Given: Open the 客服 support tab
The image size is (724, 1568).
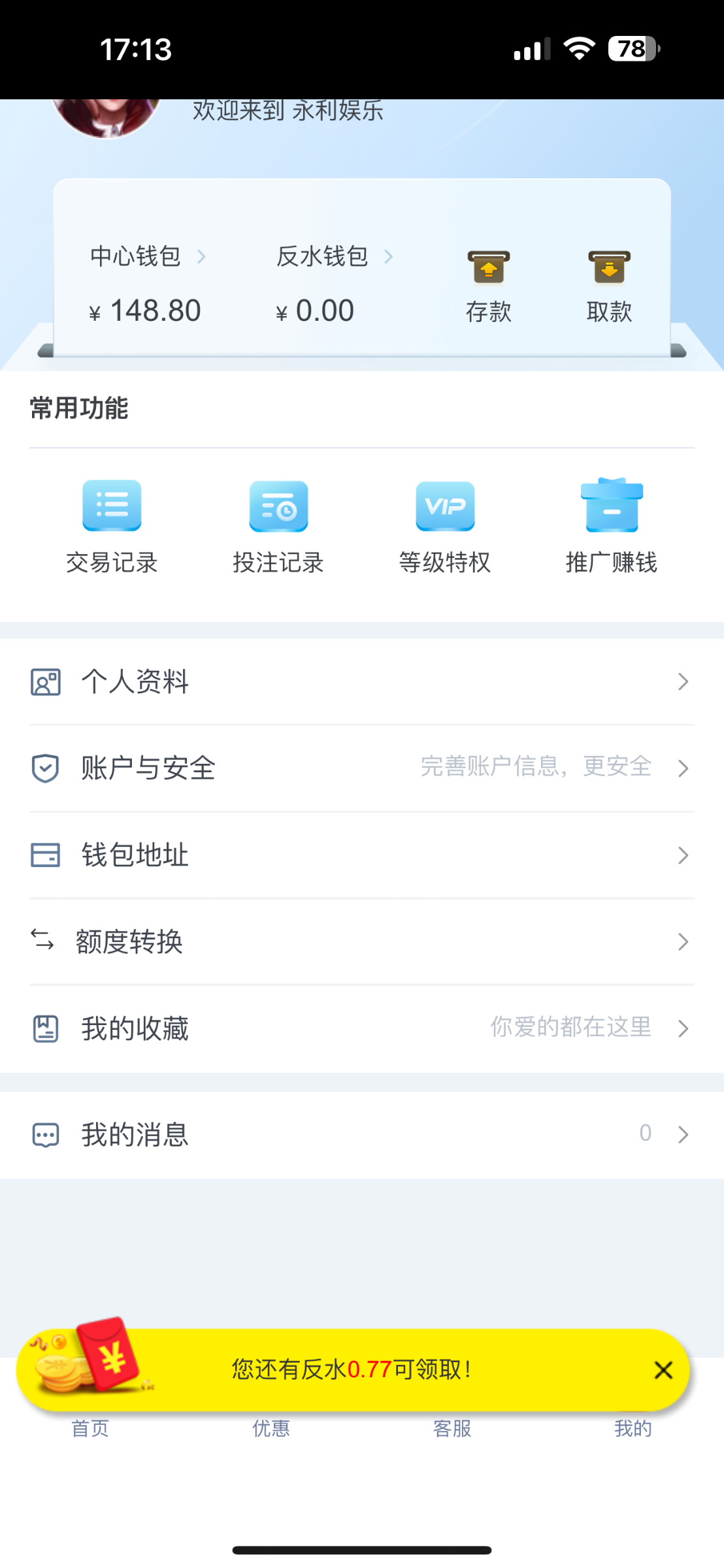Looking at the screenshot, I should point(452,1428).
